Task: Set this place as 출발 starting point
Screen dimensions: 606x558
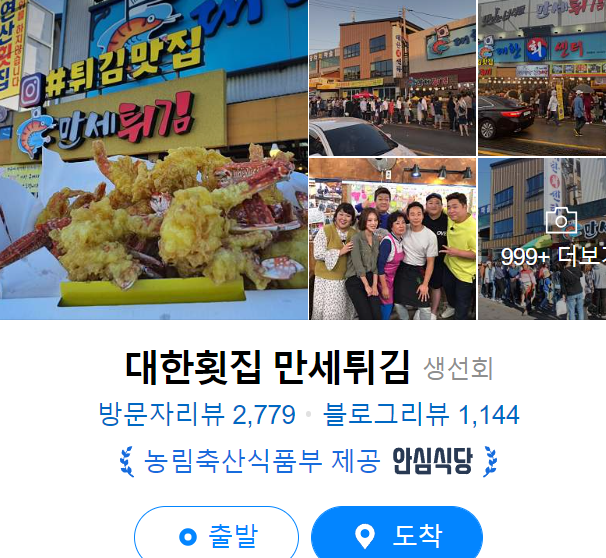Action: (217, 535)
